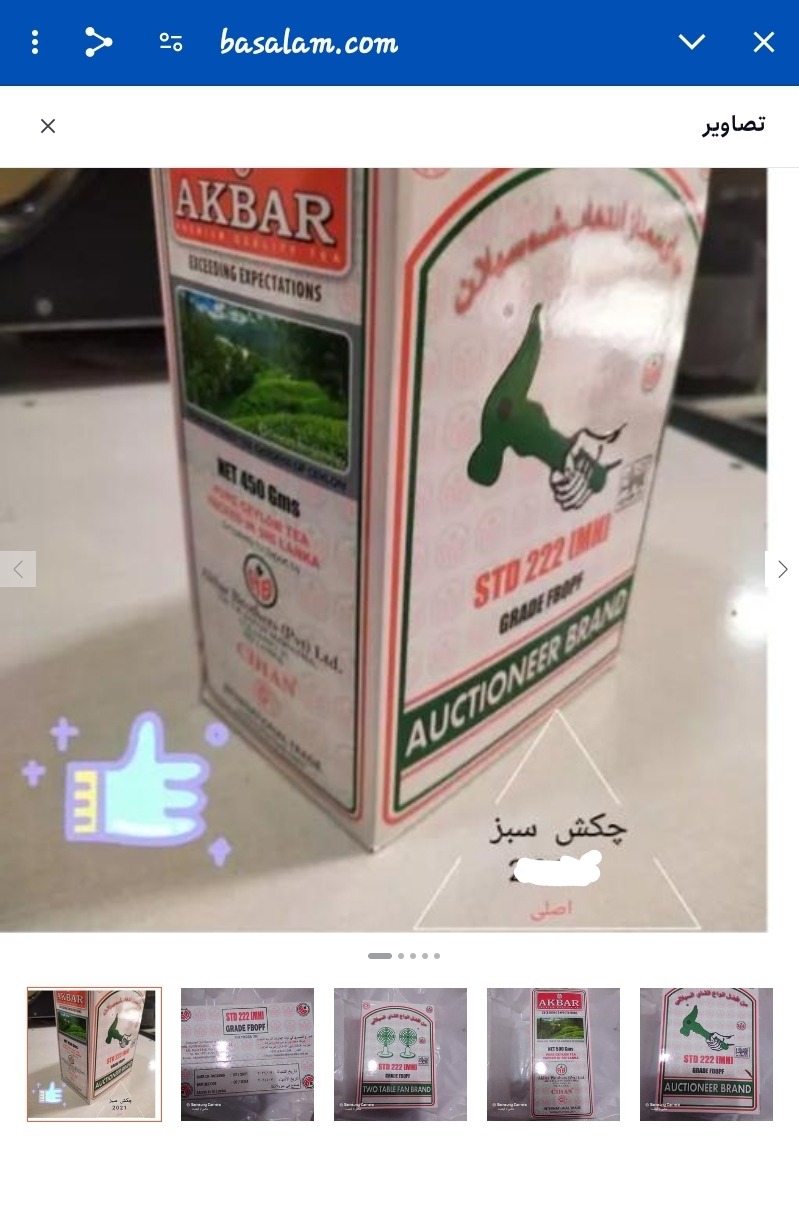Screen dimensions: 799x1221
Task: Close the basalam.com browser tab
Action: (x=764, y=42)
